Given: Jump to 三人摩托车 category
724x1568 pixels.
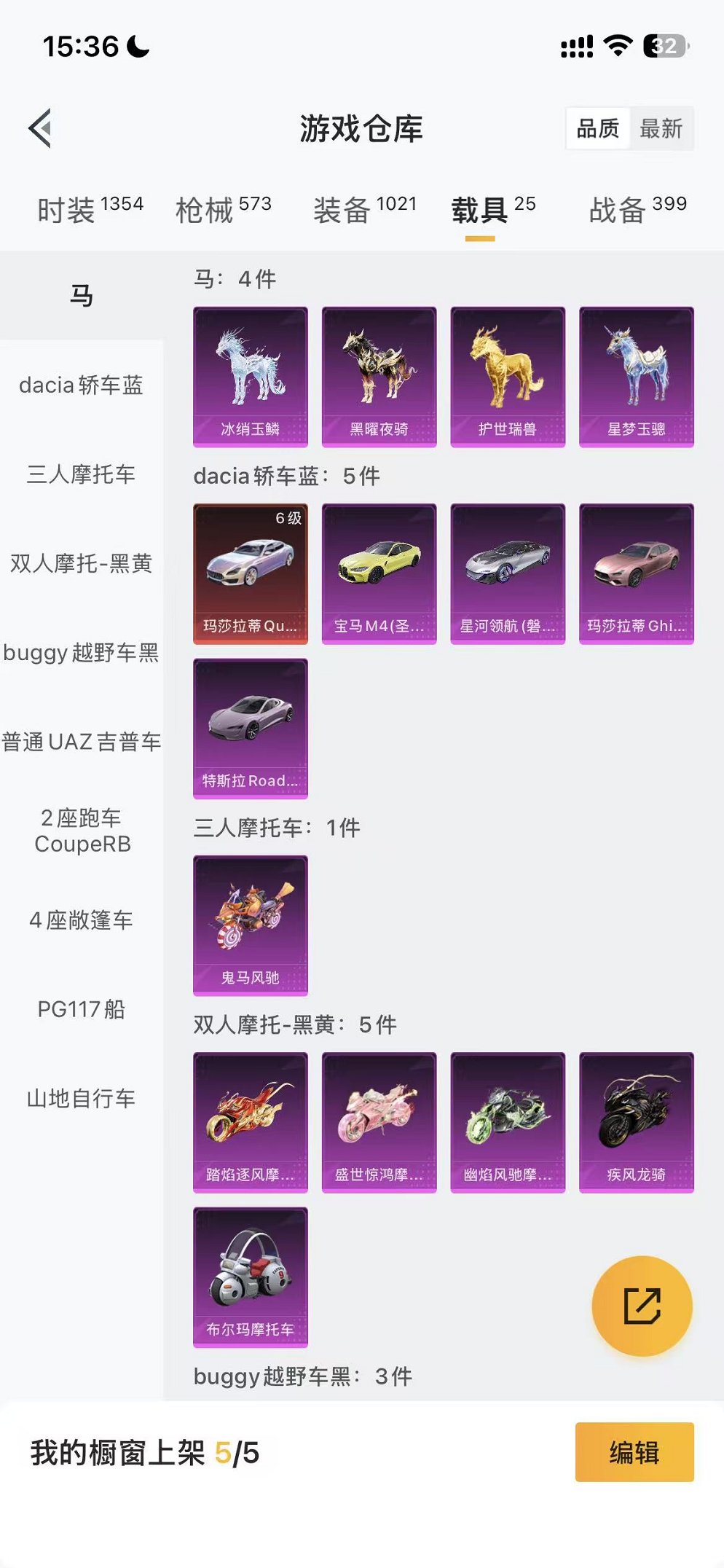Looking at the screenshot, I should [81, 474].
